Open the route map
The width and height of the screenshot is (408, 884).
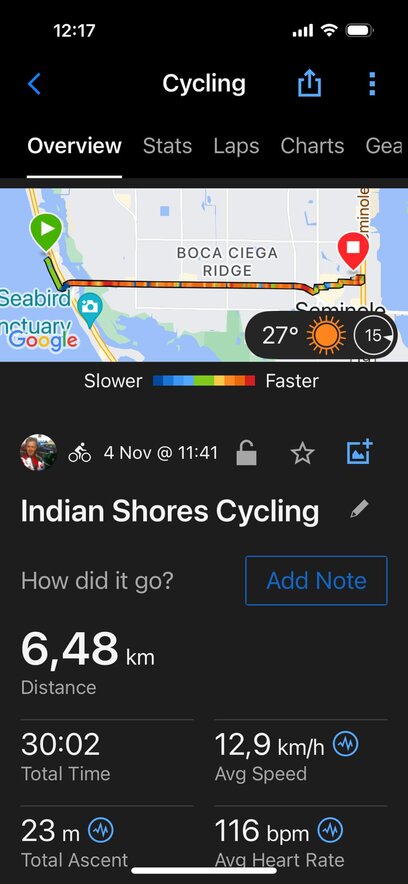[x=204, y=275]
